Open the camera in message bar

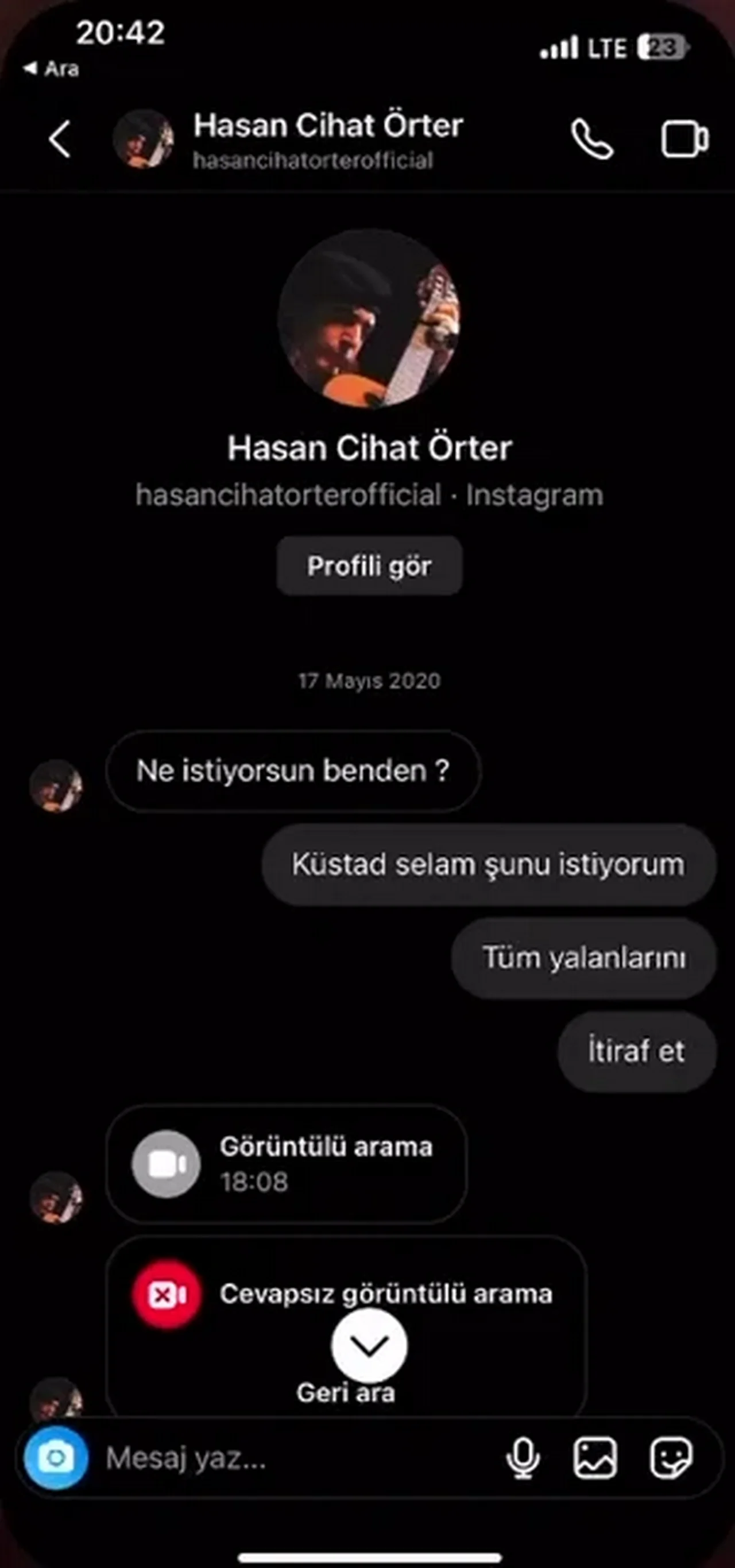56,1458
